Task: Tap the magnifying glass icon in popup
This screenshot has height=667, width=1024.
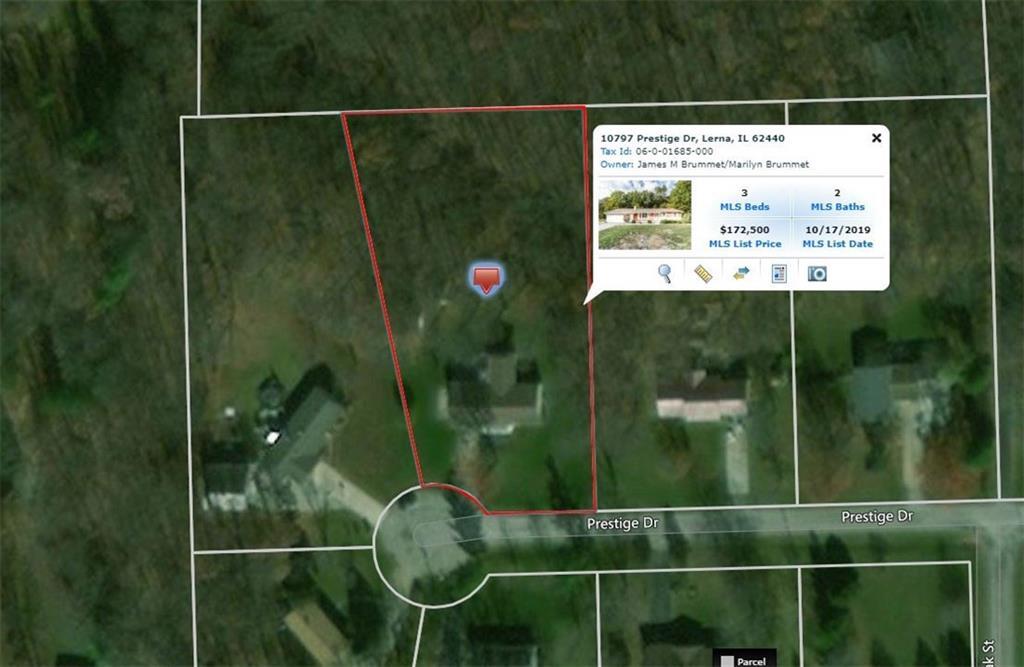Action: pyautogui.click(x=664, y=273)
